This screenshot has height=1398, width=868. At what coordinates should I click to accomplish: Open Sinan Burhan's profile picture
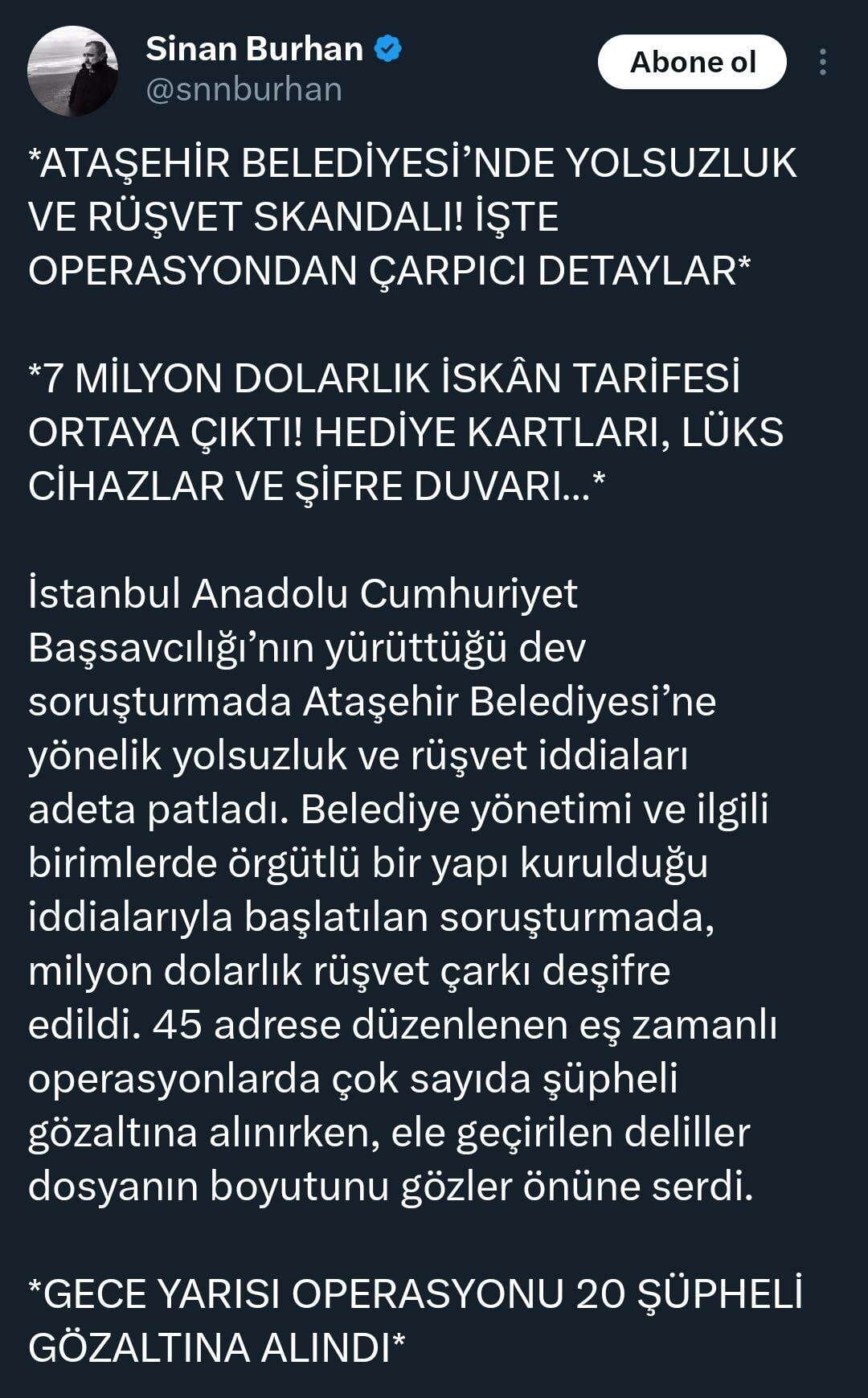click(x=72, y=71)
